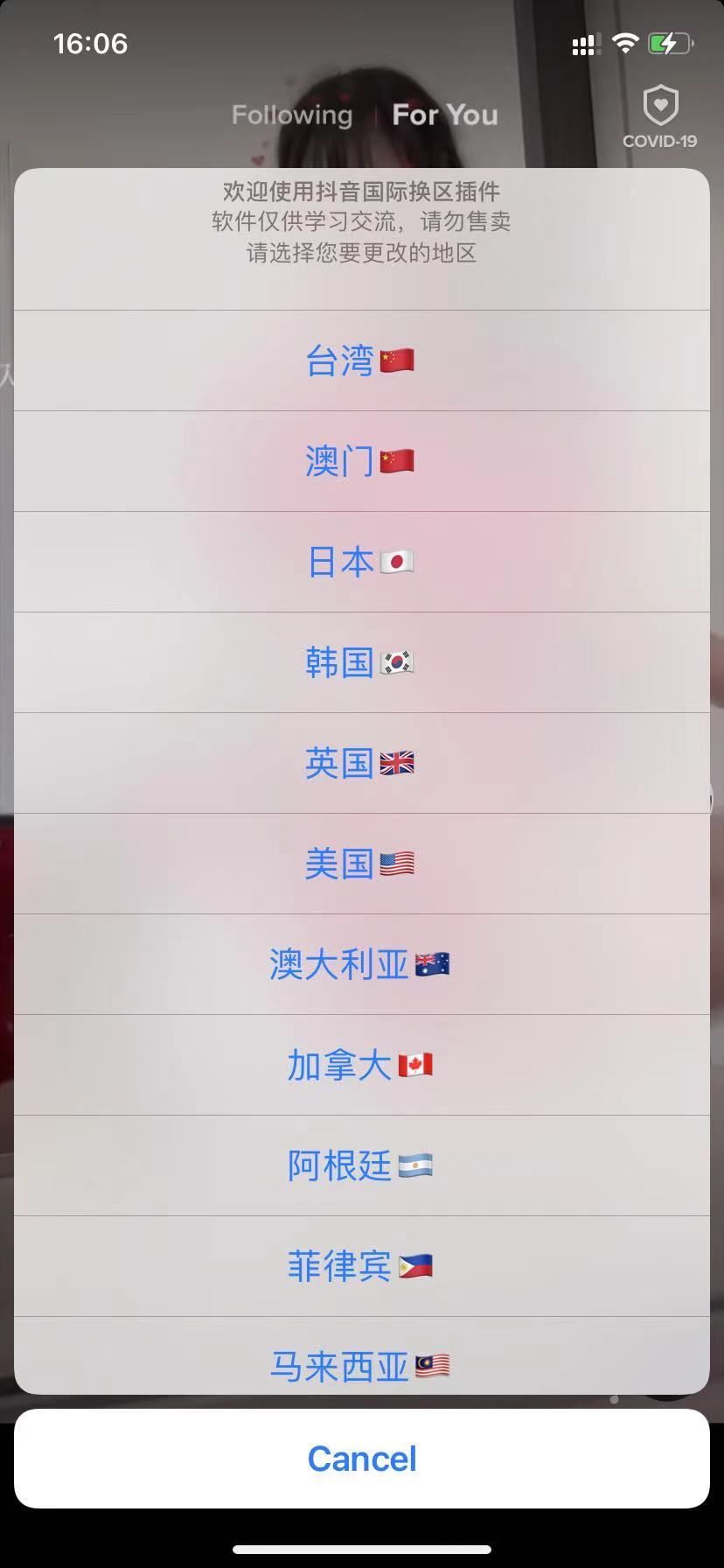724x1568 pixels.
Task: Switch region to 菲律宾
Action: 361,1266
